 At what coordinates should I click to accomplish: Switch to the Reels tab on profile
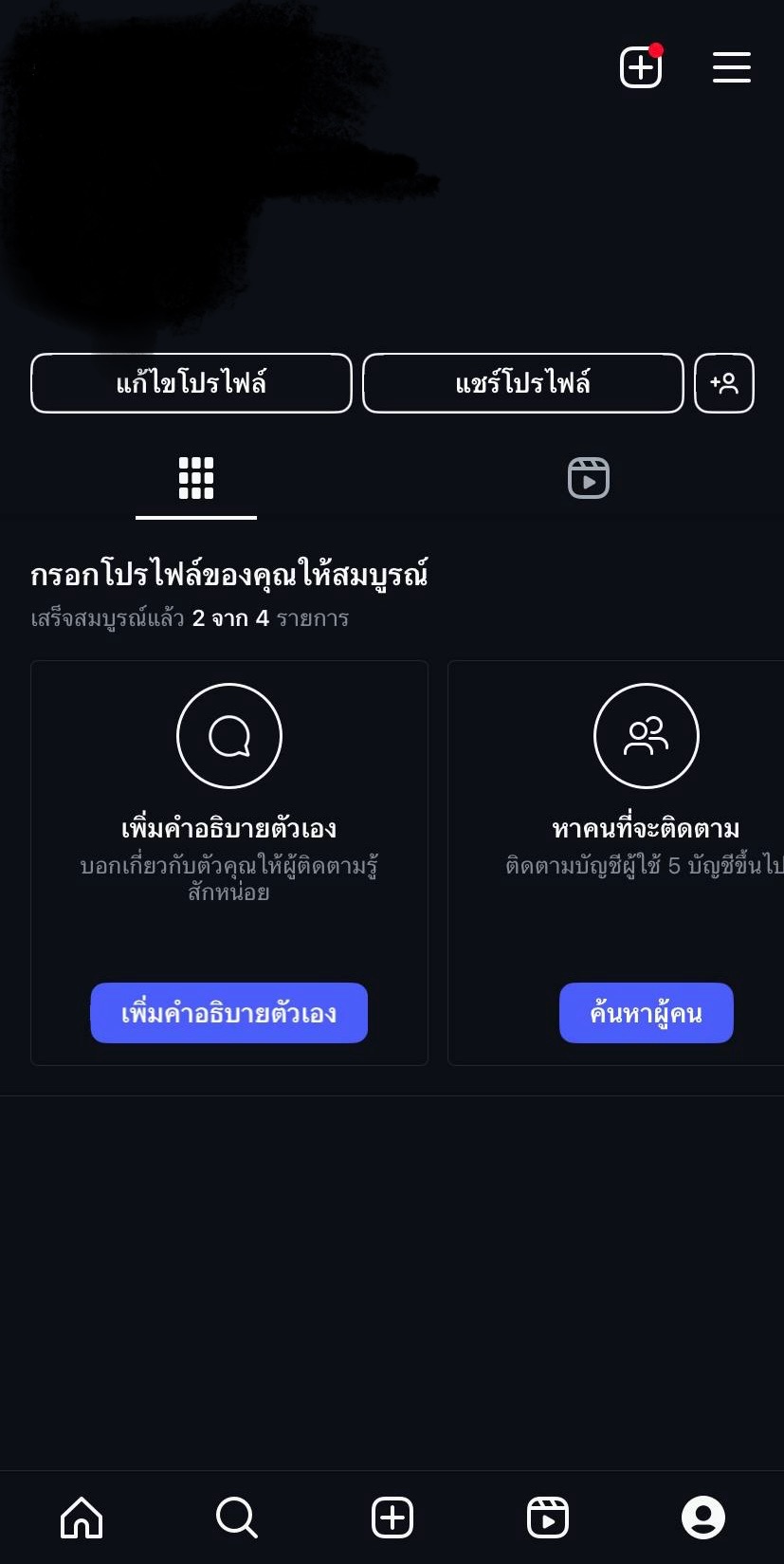point(588,478)
